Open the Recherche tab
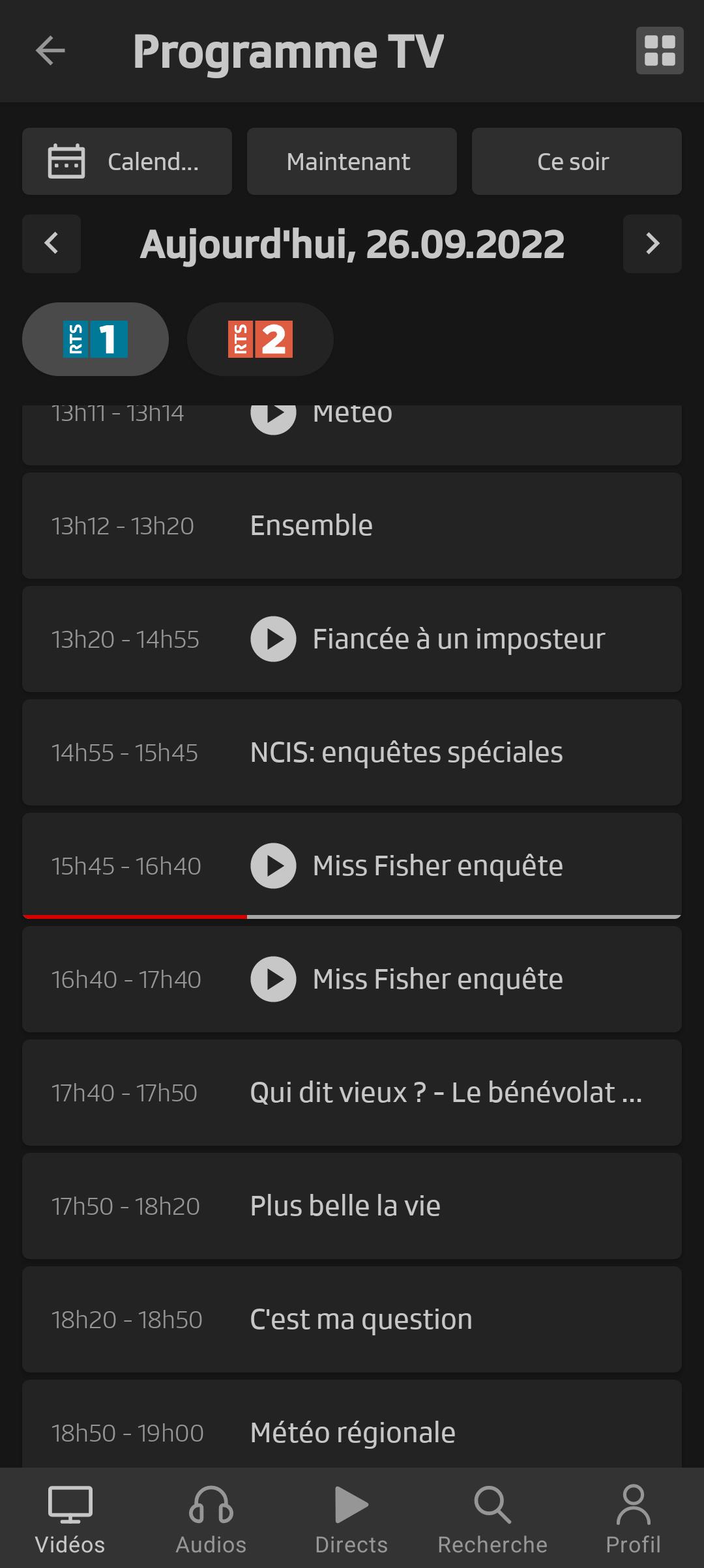 493,1519
